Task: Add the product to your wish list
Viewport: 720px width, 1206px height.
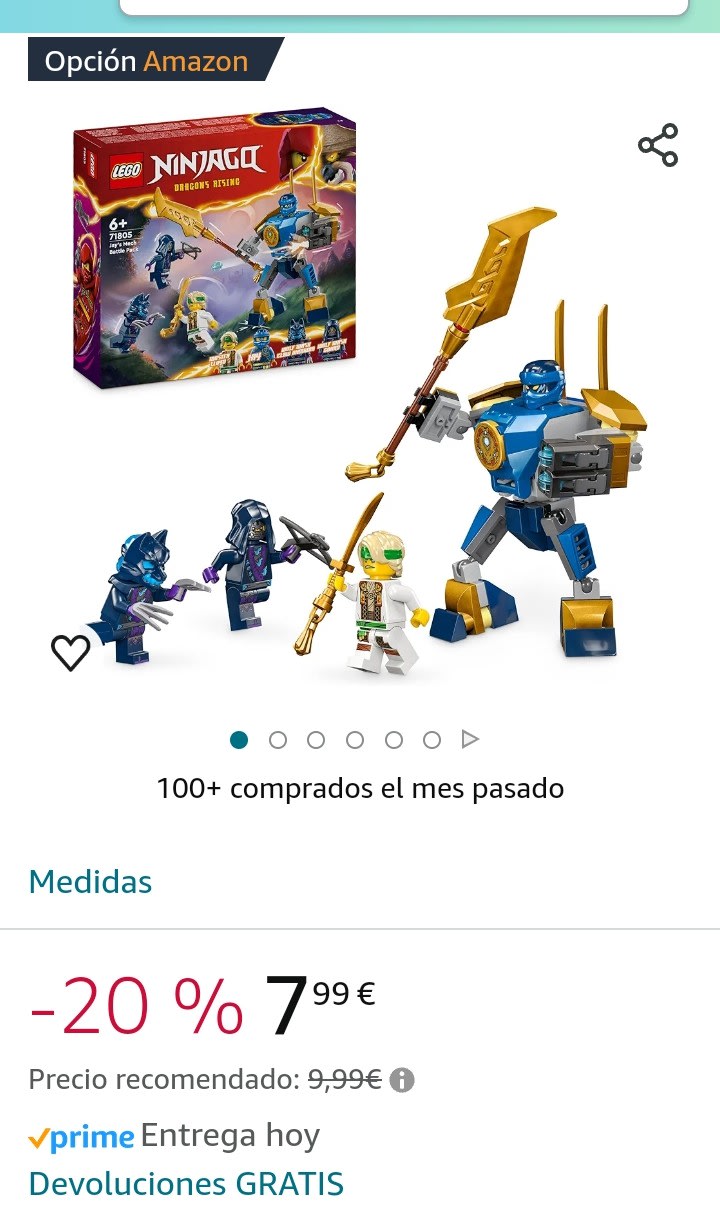Action: click(71, 653)
